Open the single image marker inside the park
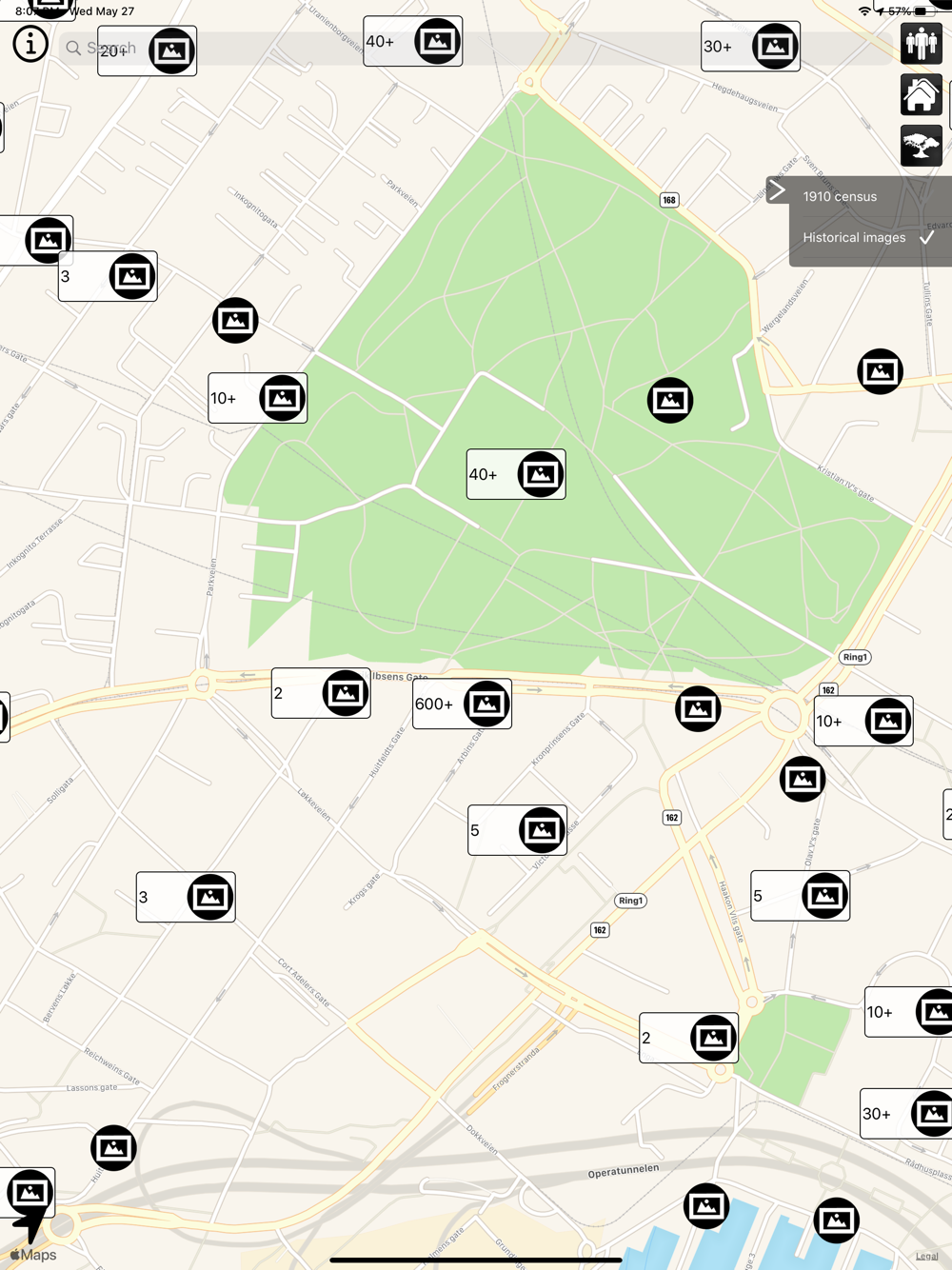Image resolution: width=952 pixels, height=1270 pixels. point(670,400)
